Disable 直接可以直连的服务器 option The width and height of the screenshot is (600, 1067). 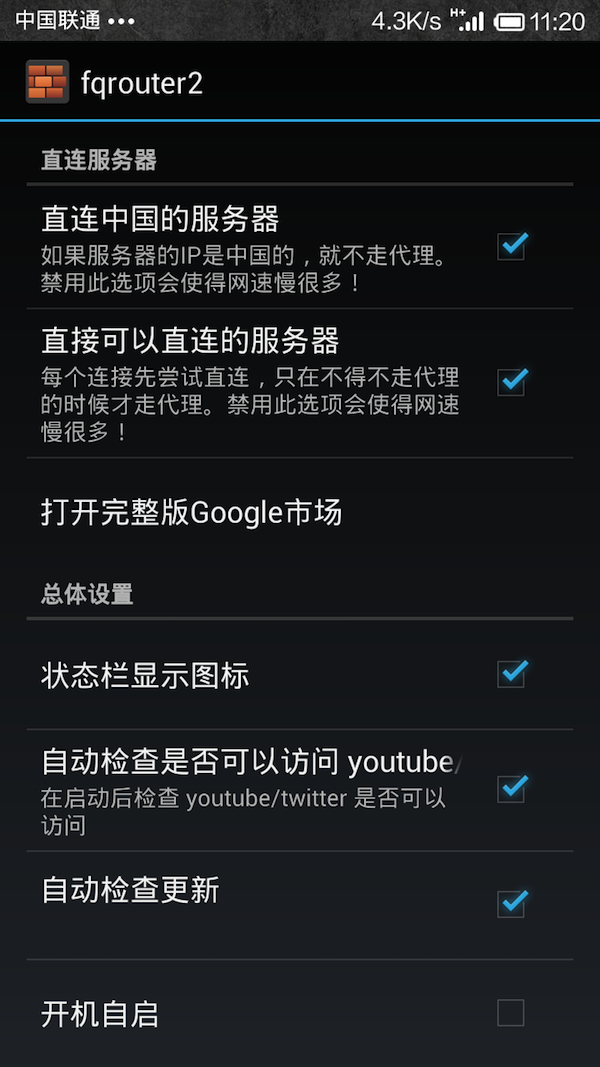coord(511,381)
